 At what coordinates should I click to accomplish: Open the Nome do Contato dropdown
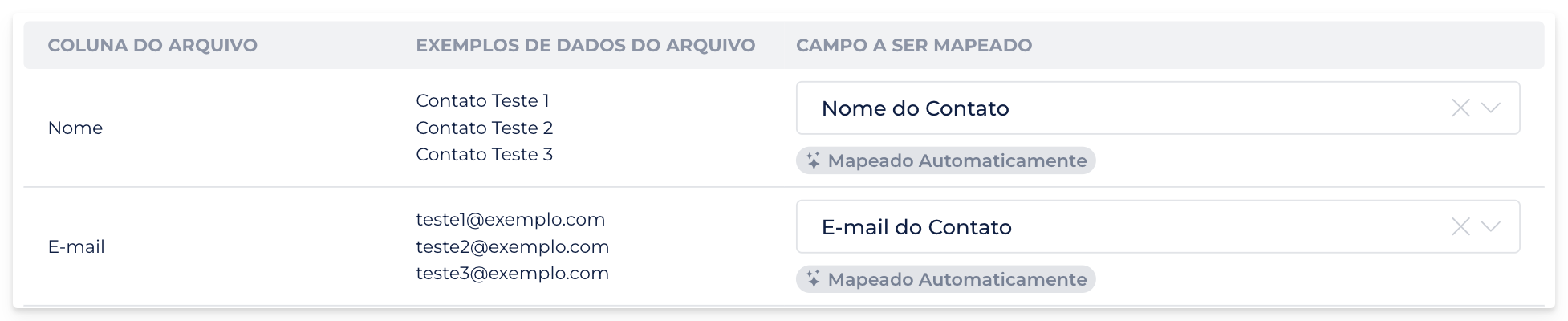pos(1123,108)
